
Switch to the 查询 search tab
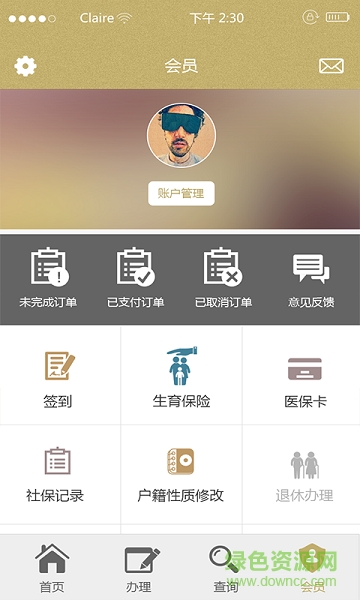point(225,568)
